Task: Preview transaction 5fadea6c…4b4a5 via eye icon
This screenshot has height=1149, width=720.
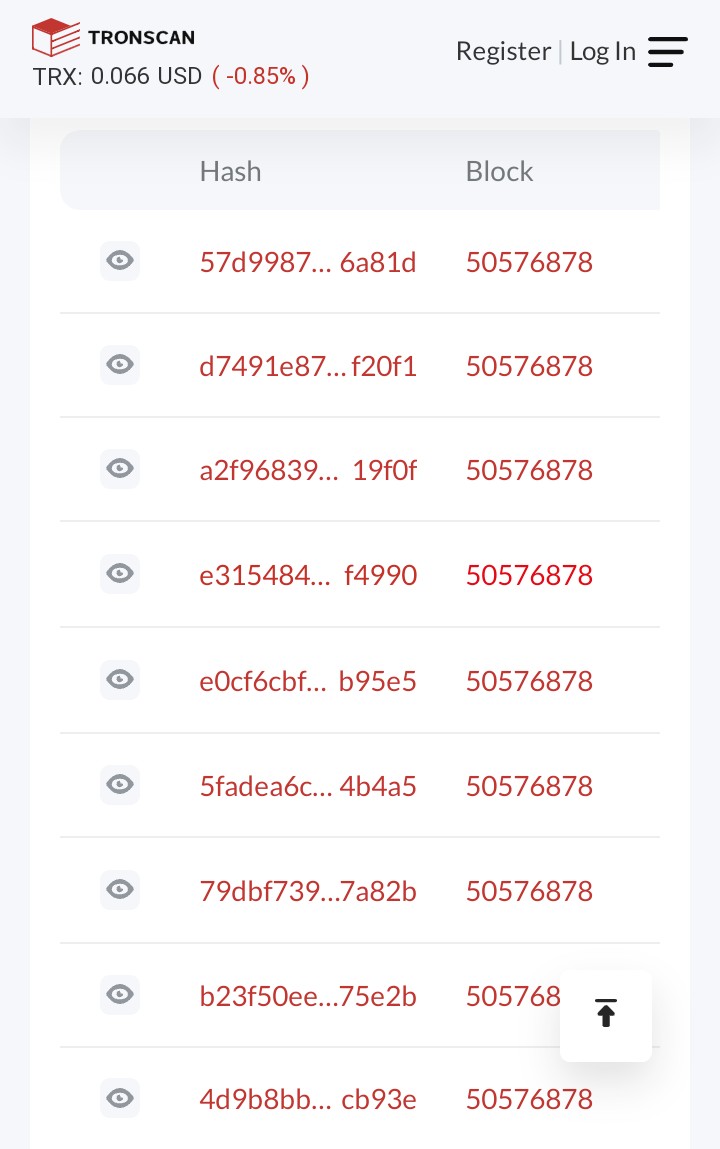Action: point(120,784)
